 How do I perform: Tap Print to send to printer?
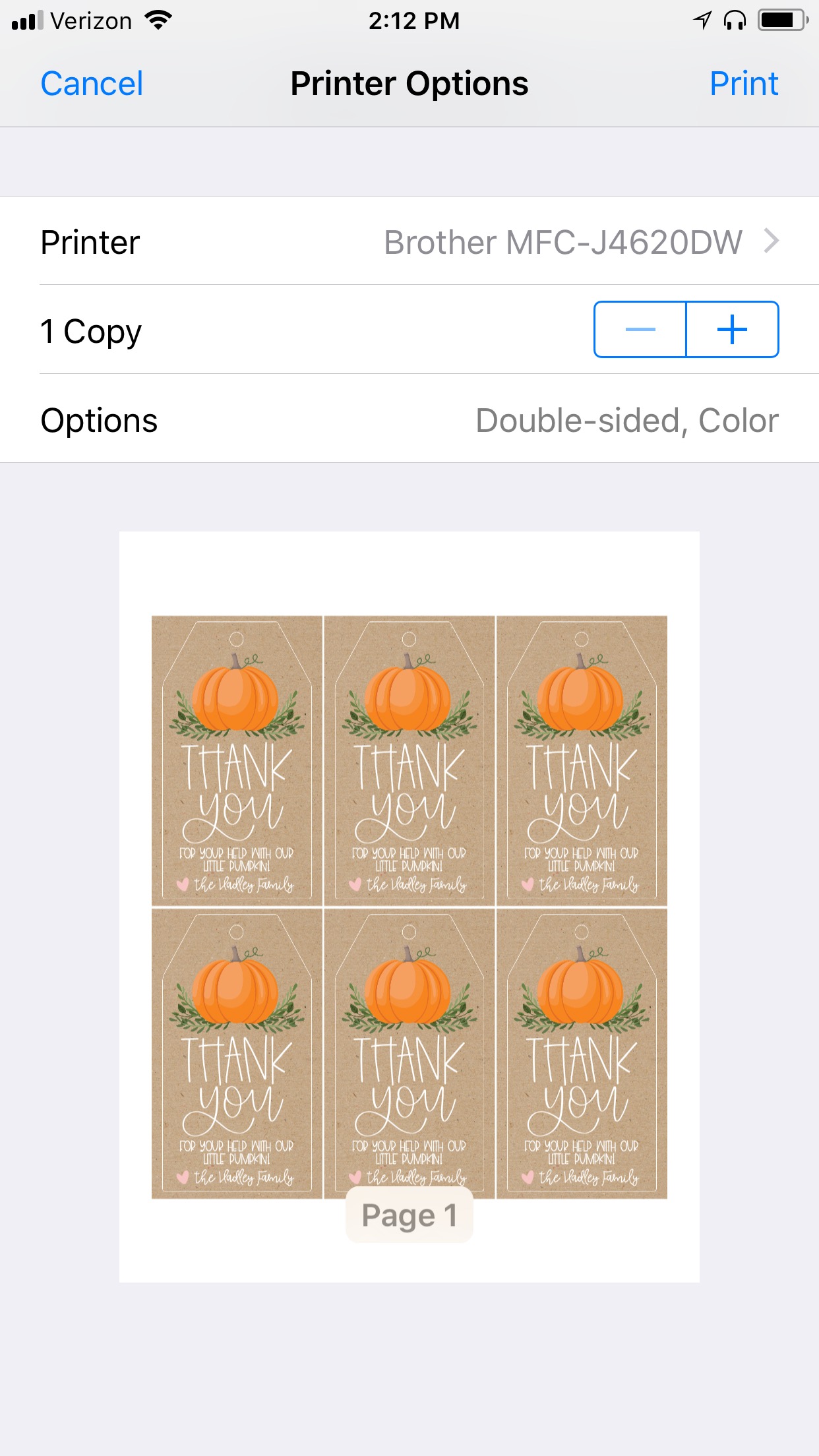(x=743, y=84)
